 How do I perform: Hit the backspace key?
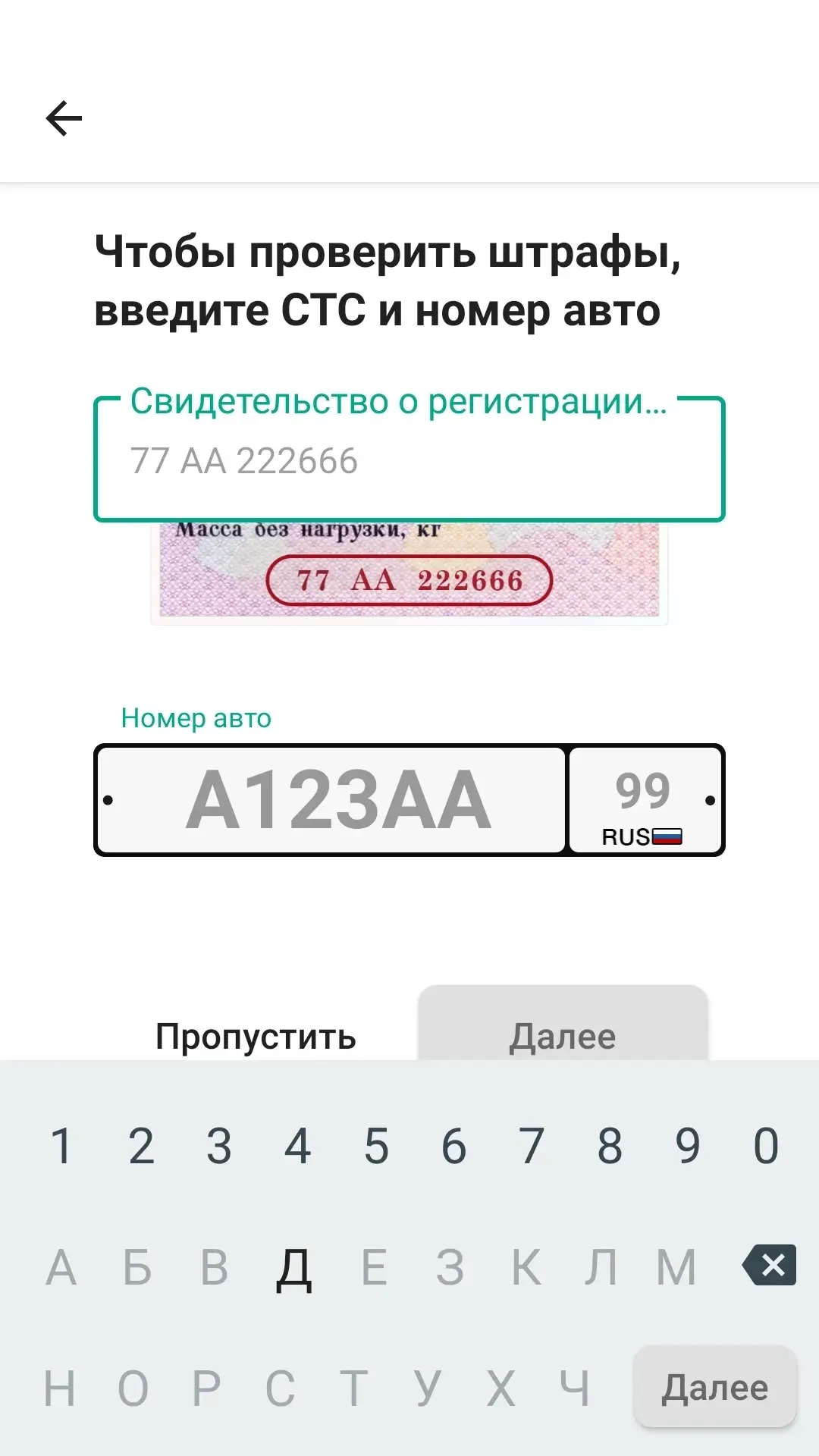(x=769, y=1265)
